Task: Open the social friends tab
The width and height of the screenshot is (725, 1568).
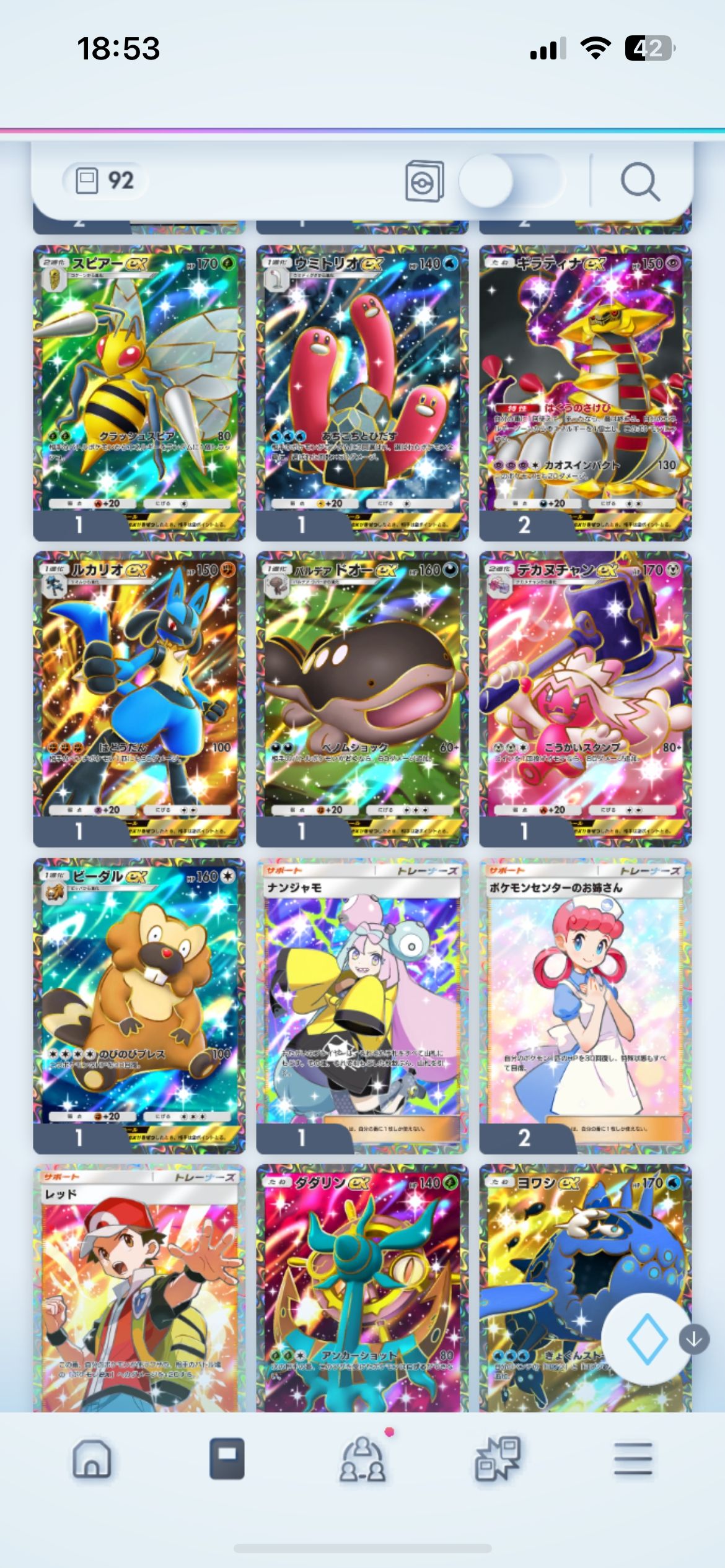Action: pyautogui.click(x=363, y=1459)
